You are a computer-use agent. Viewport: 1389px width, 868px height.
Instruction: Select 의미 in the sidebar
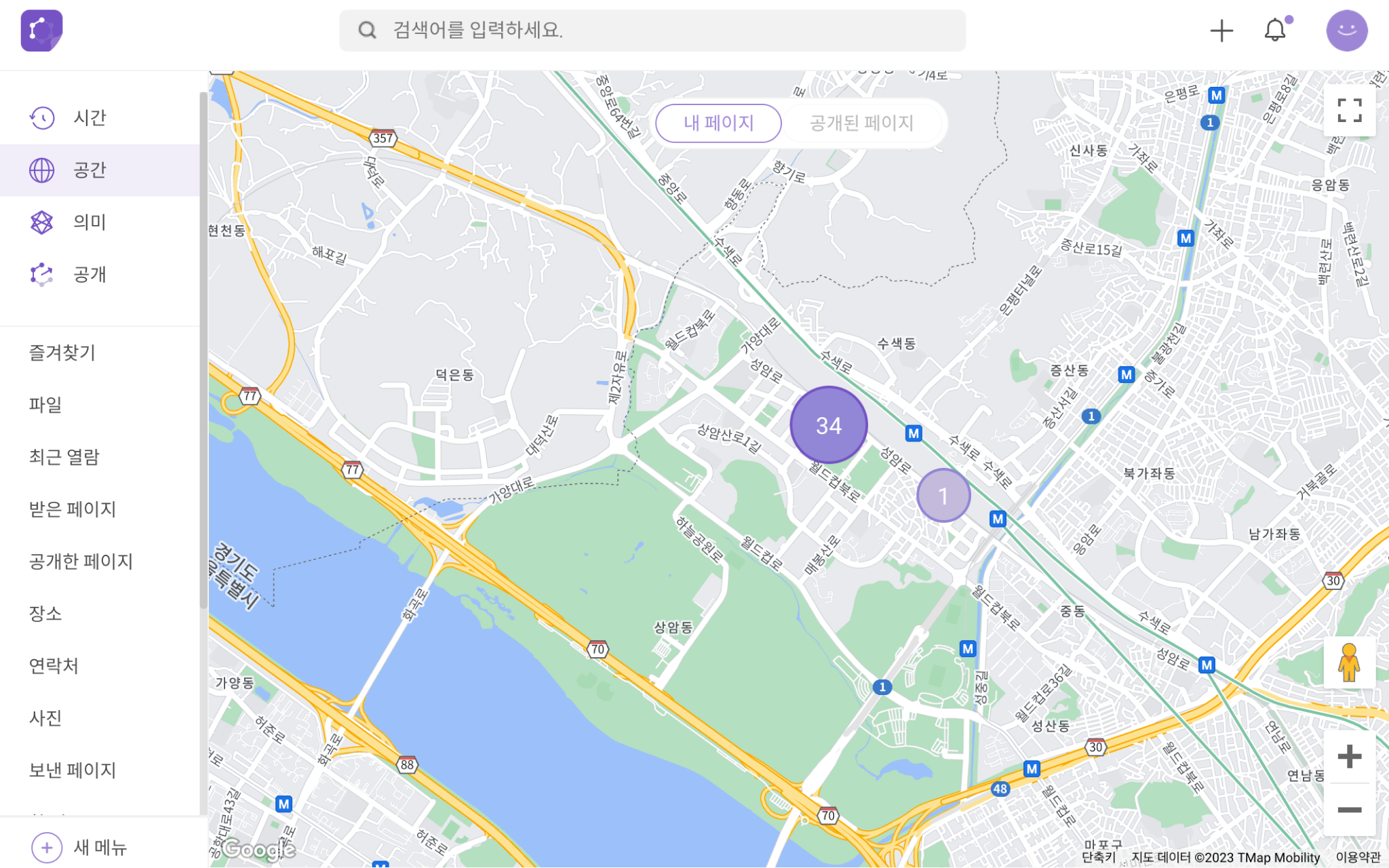pyautogui.click(x=90, y=222)
